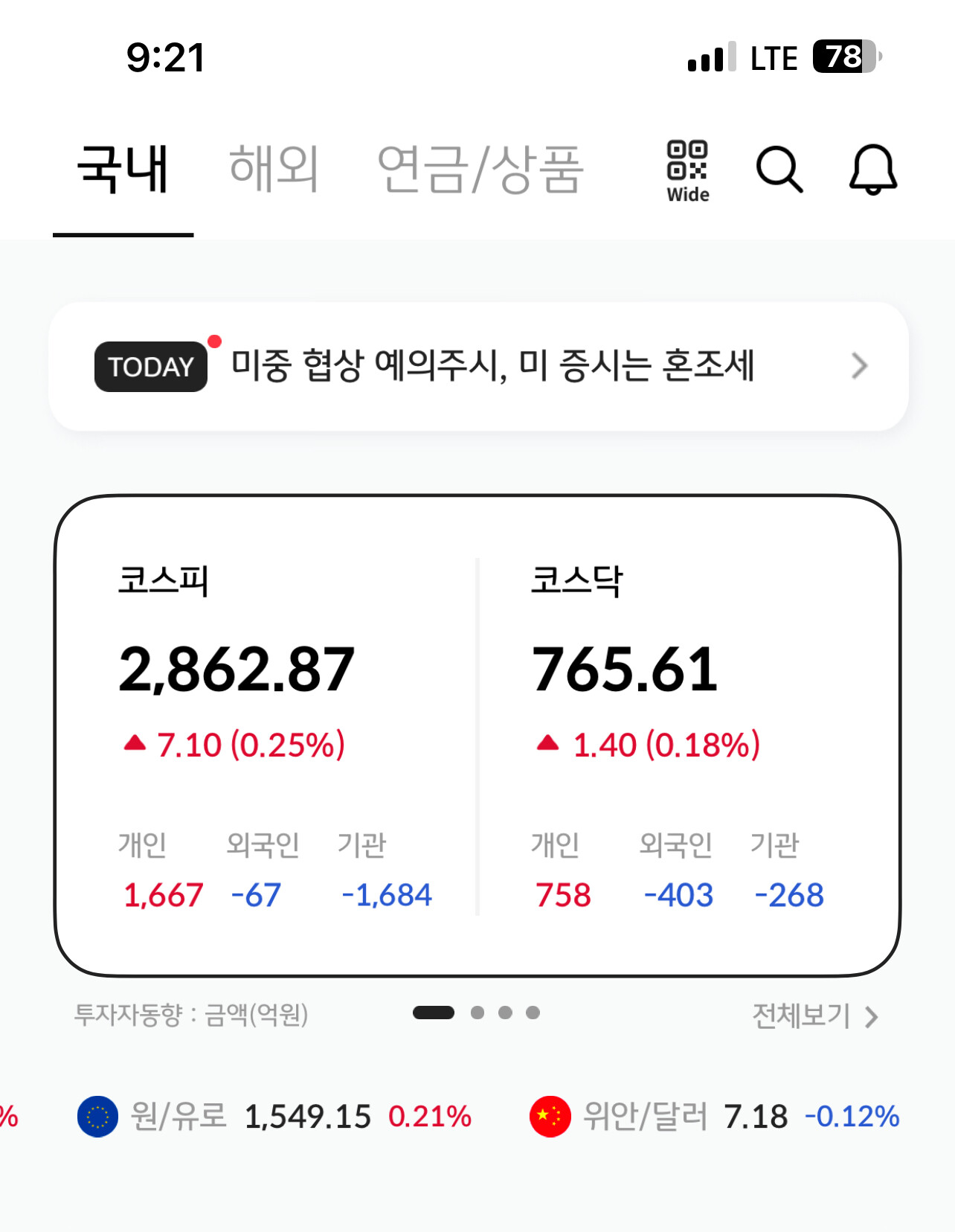Select the 국내 tab
Viewport: 955px width, 1232px height.
tap(123, 169)
